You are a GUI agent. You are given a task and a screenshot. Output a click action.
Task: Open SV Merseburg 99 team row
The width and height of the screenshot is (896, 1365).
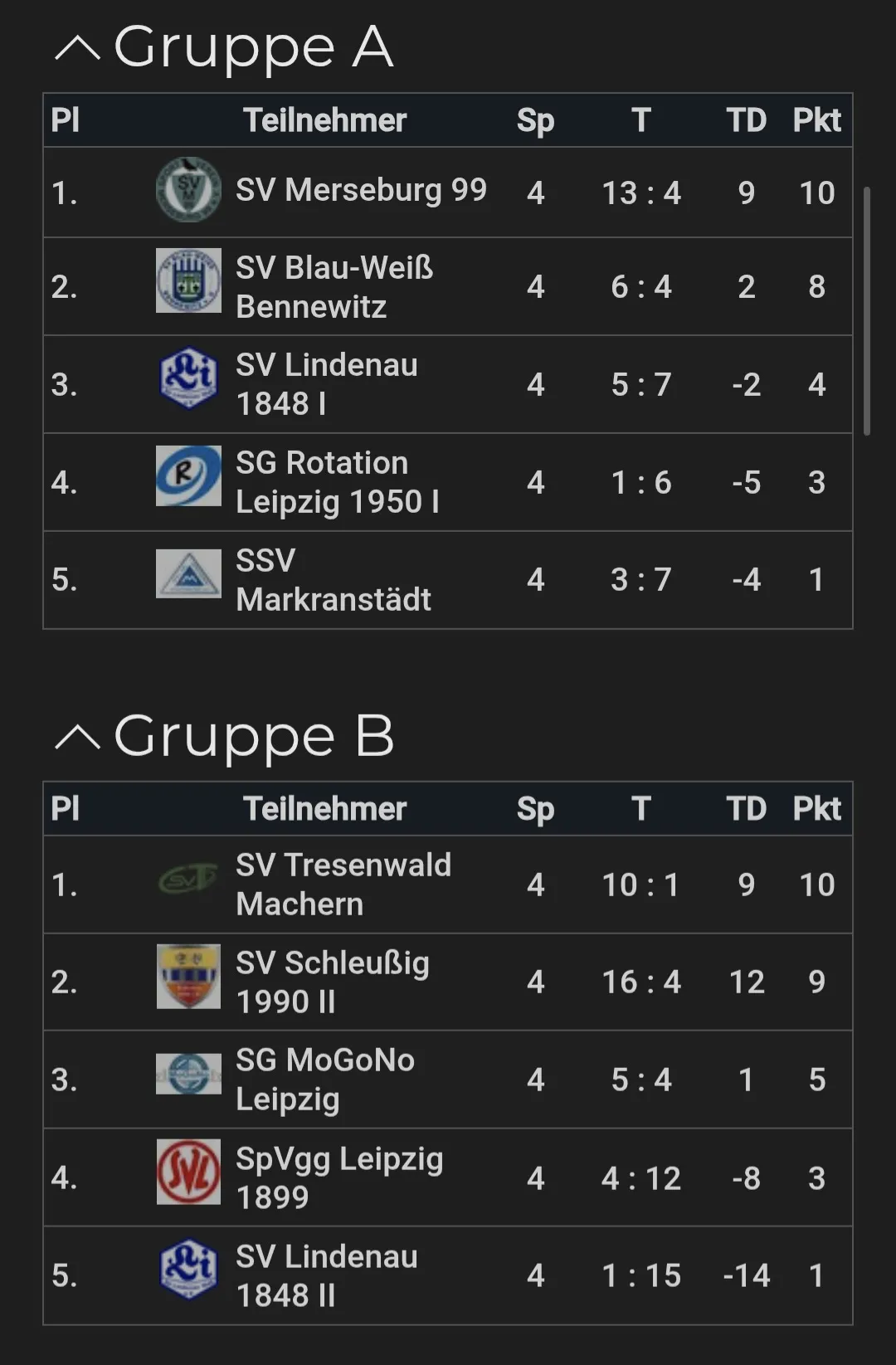448,193
